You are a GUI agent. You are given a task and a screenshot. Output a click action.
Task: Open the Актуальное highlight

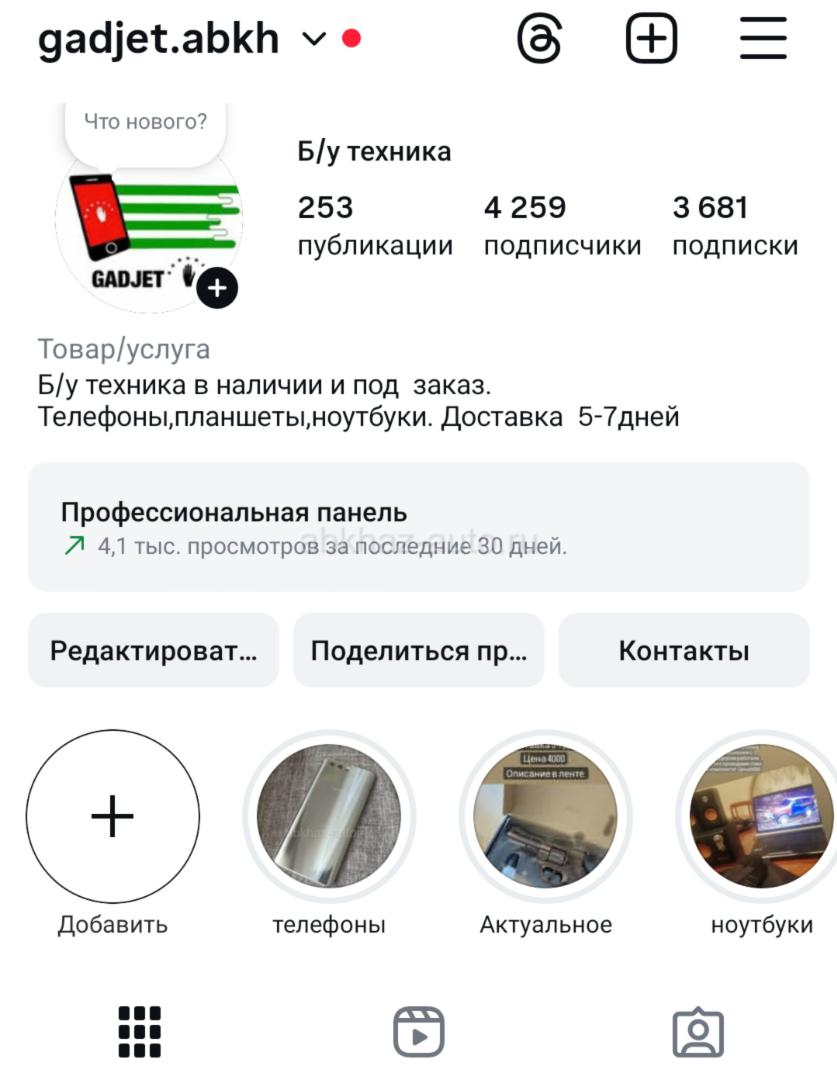(546, 817)
